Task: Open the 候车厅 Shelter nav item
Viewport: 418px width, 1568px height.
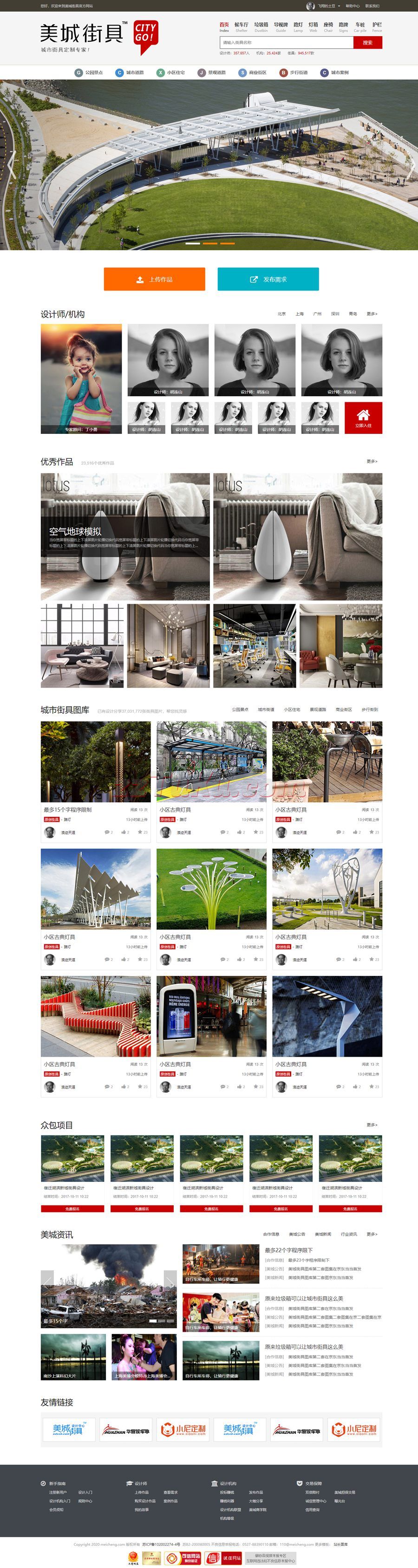Action: click(242, 27)
